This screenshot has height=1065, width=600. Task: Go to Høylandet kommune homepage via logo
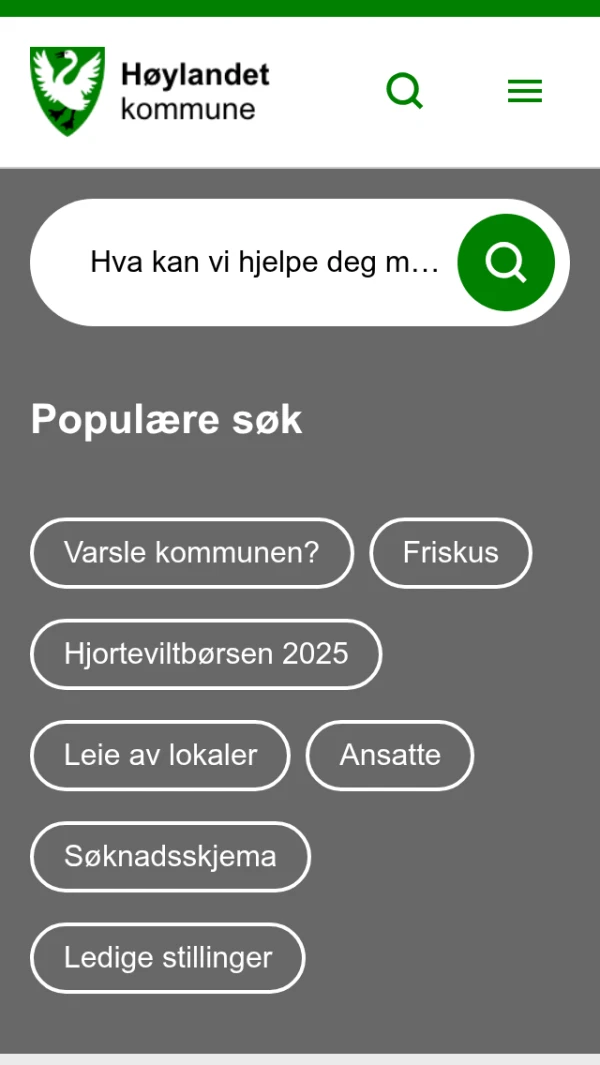(150, 91)
